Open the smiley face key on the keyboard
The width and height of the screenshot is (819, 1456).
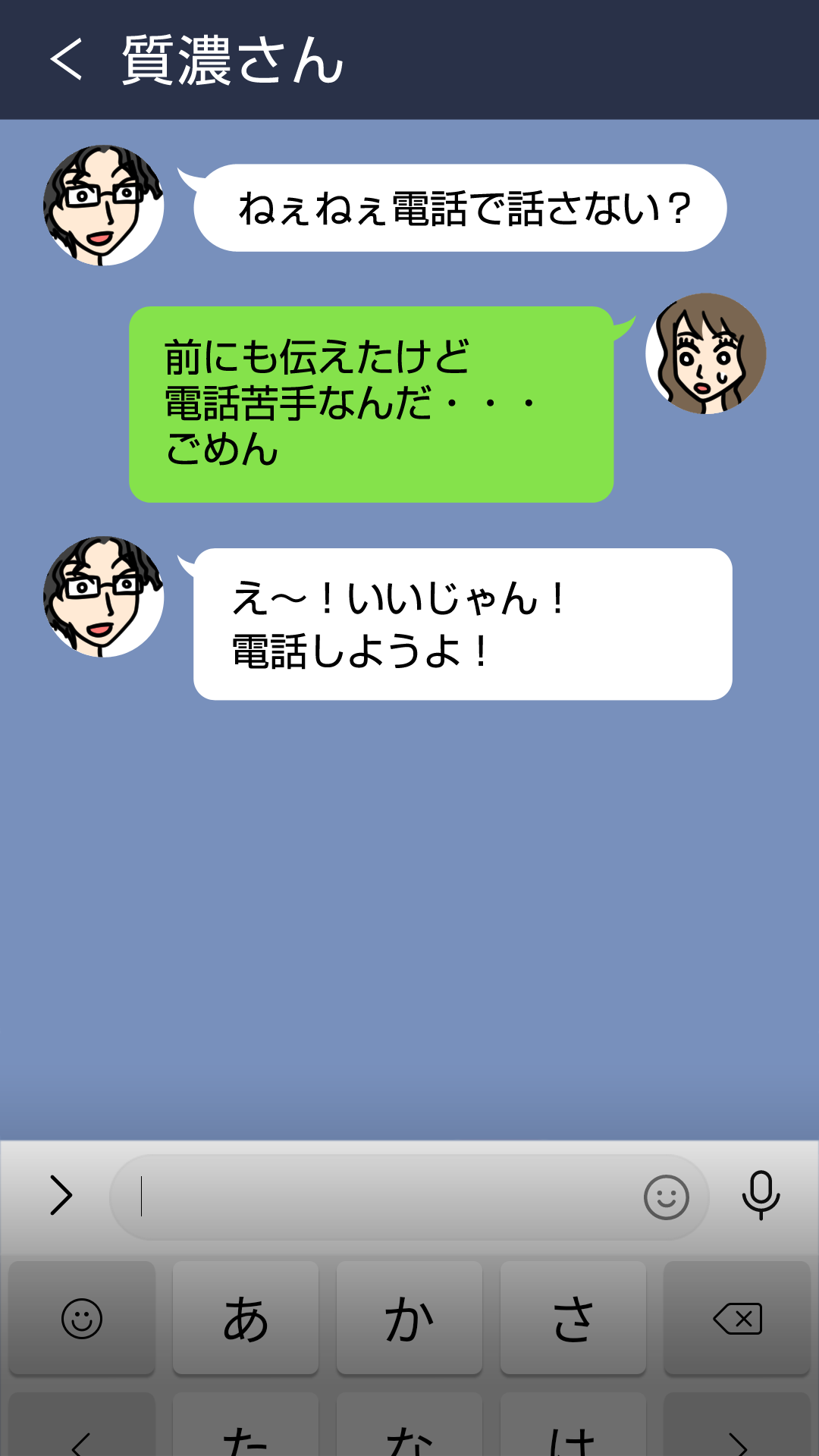[x=81, y=1317]
